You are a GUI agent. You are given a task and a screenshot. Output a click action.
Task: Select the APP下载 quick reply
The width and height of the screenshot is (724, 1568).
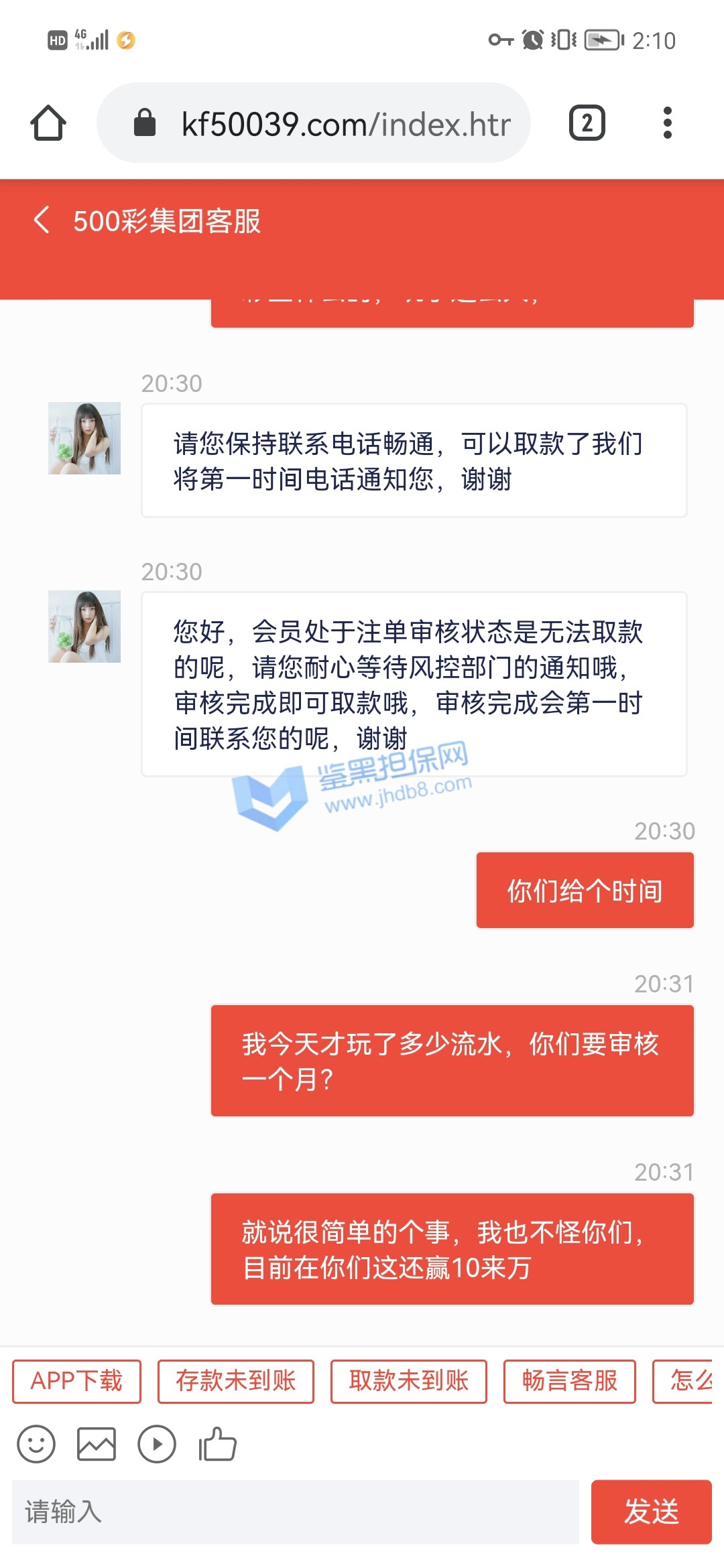pyautogui.click(x=76, y=1381)
